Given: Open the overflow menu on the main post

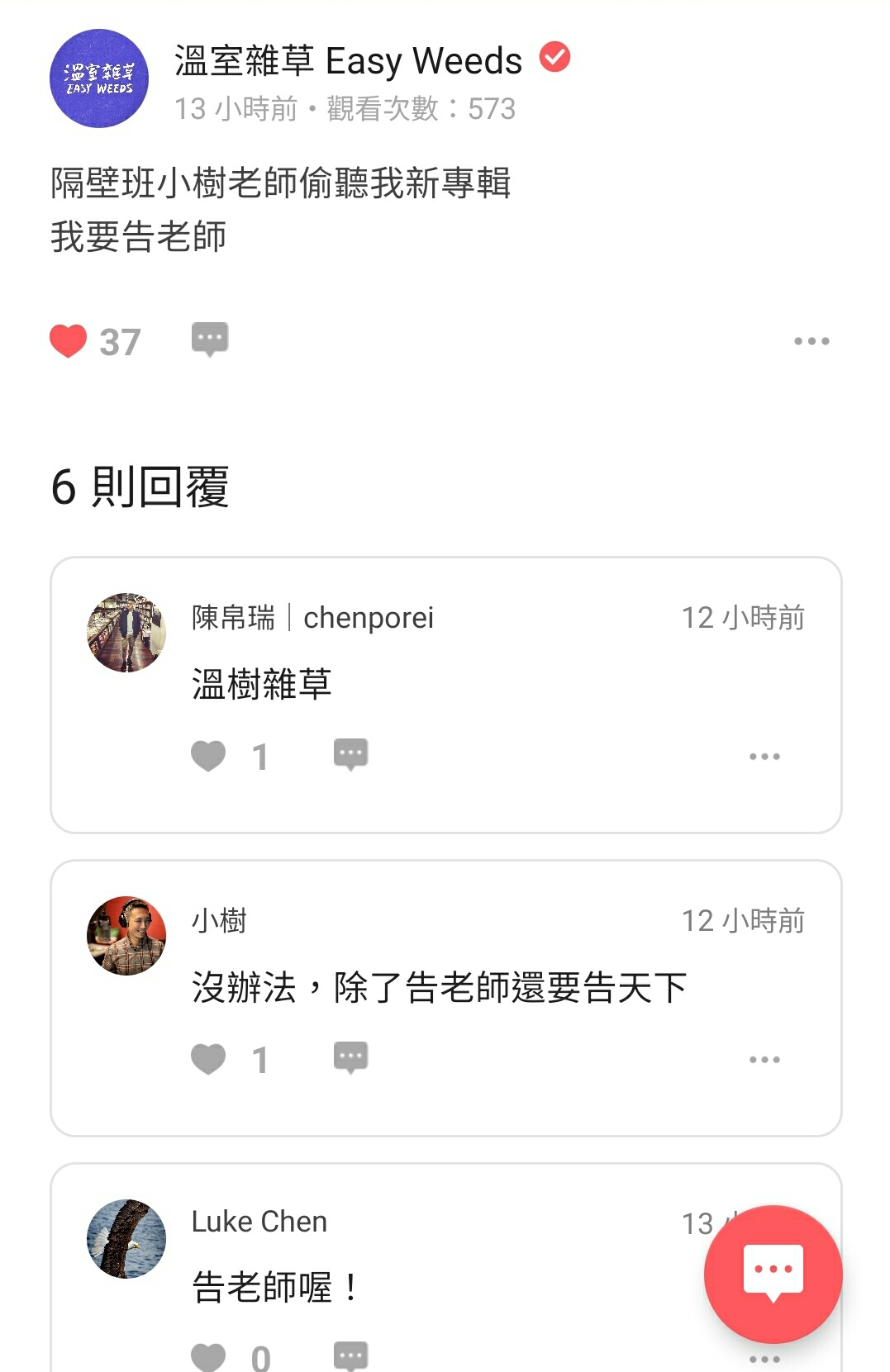Looking at the screenshot, I should (811, 341).
